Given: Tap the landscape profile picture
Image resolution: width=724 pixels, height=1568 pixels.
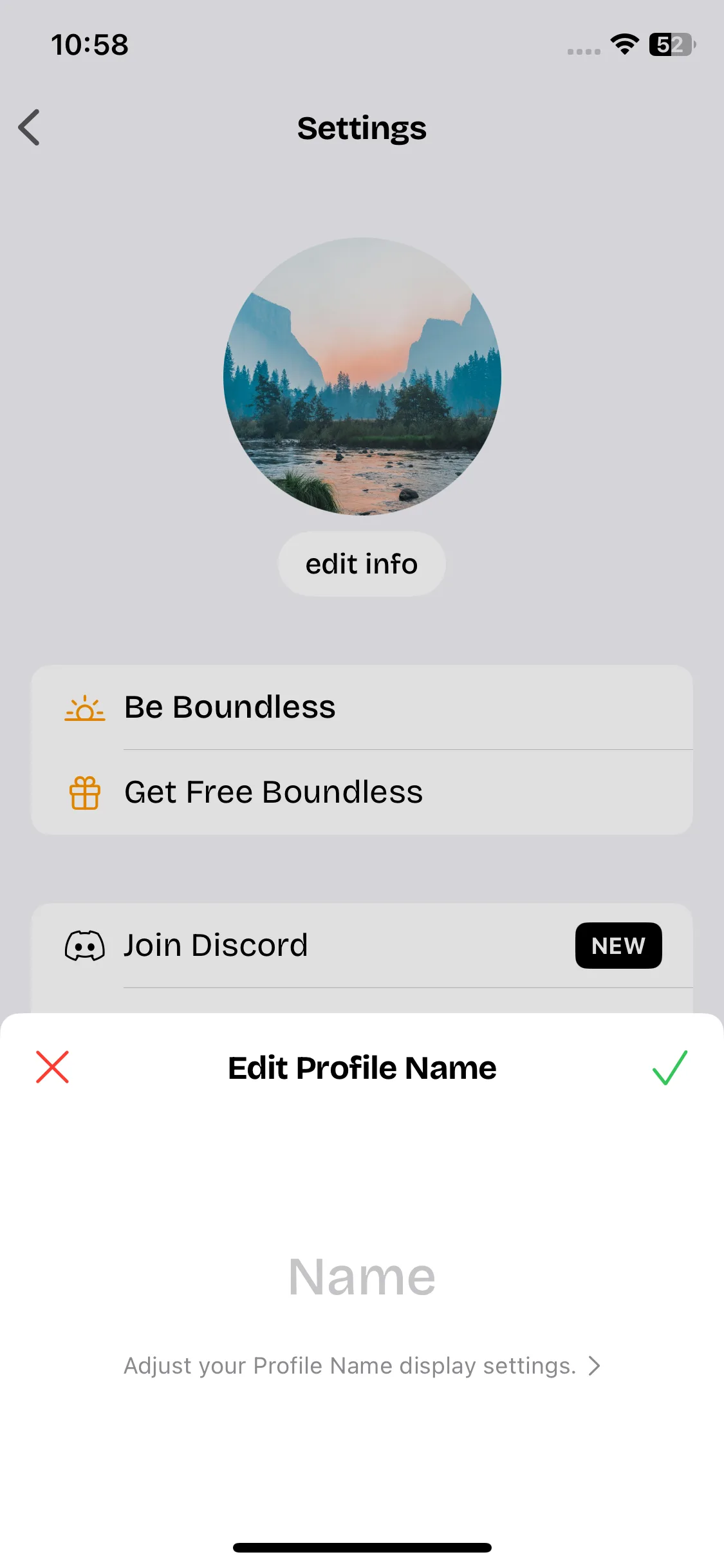Looking at the screenshot, I should pyautogui.click(x=362, y=377).
